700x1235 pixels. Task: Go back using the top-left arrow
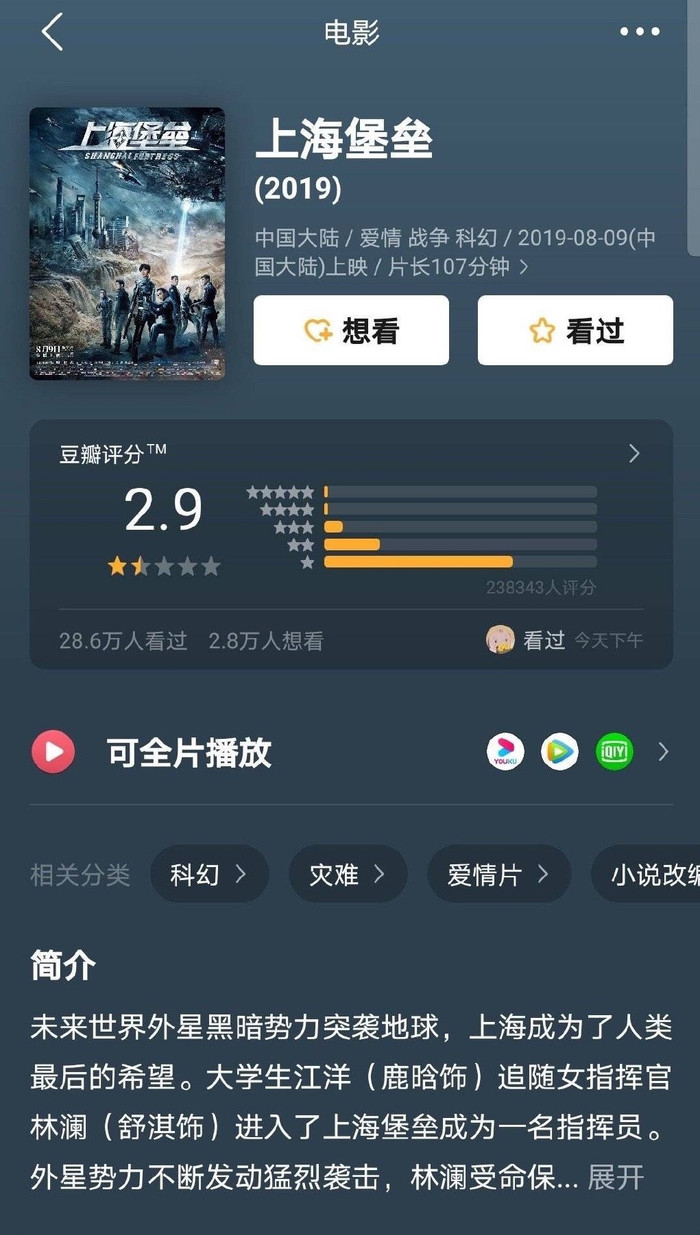coord(52,32)
